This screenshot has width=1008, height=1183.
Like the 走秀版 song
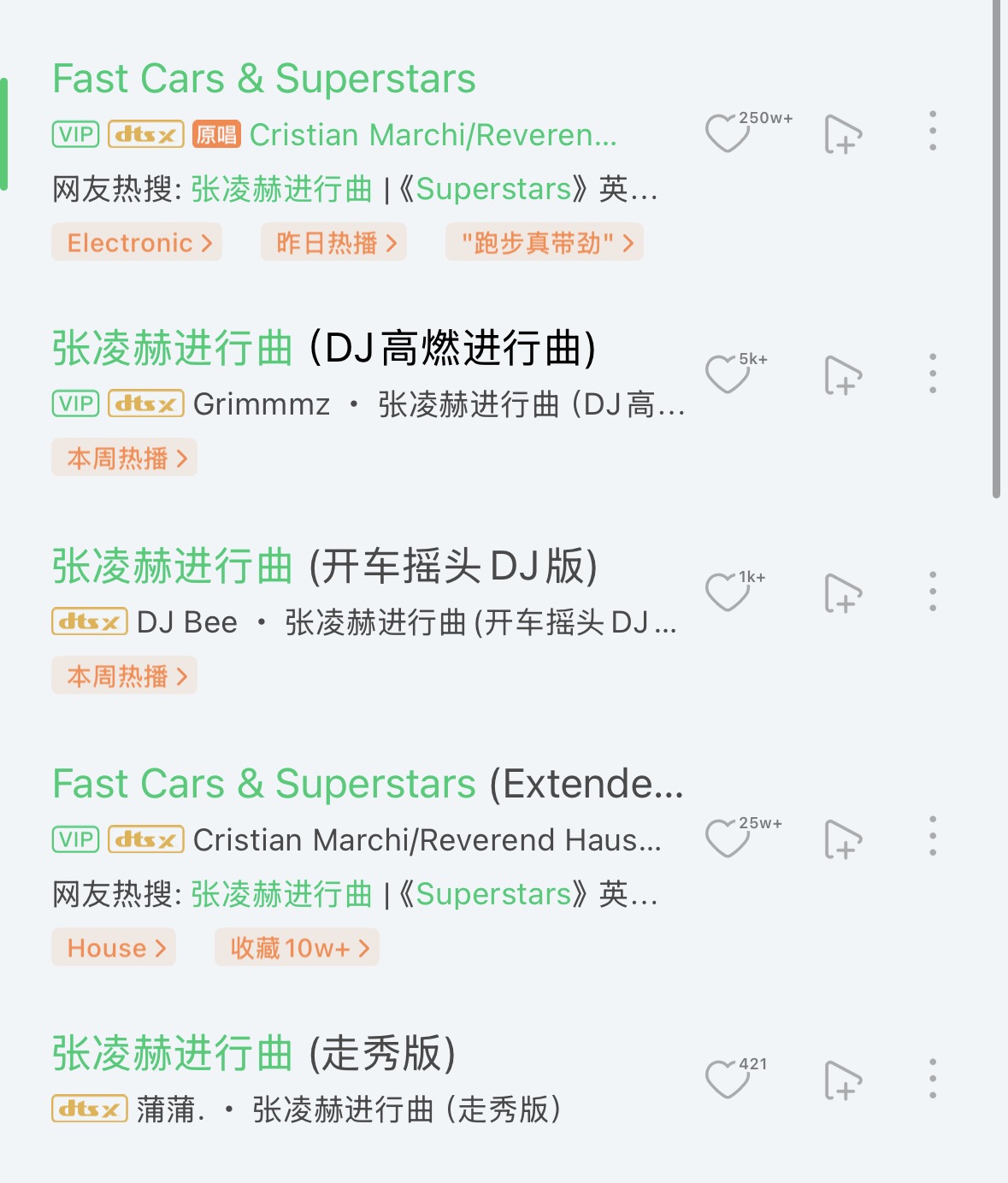click(x=728, y=1080)
